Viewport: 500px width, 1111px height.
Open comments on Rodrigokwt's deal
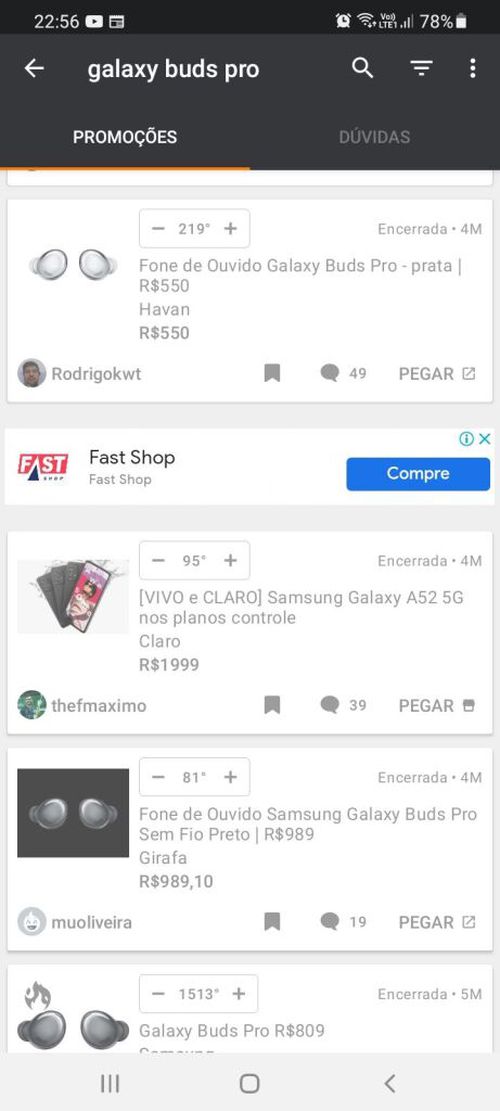click(x=343, y=373)
